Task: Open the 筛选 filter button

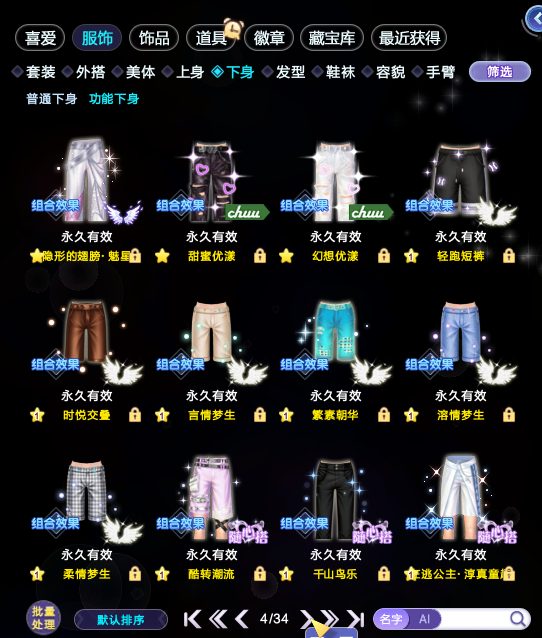Action: [500, 72]
